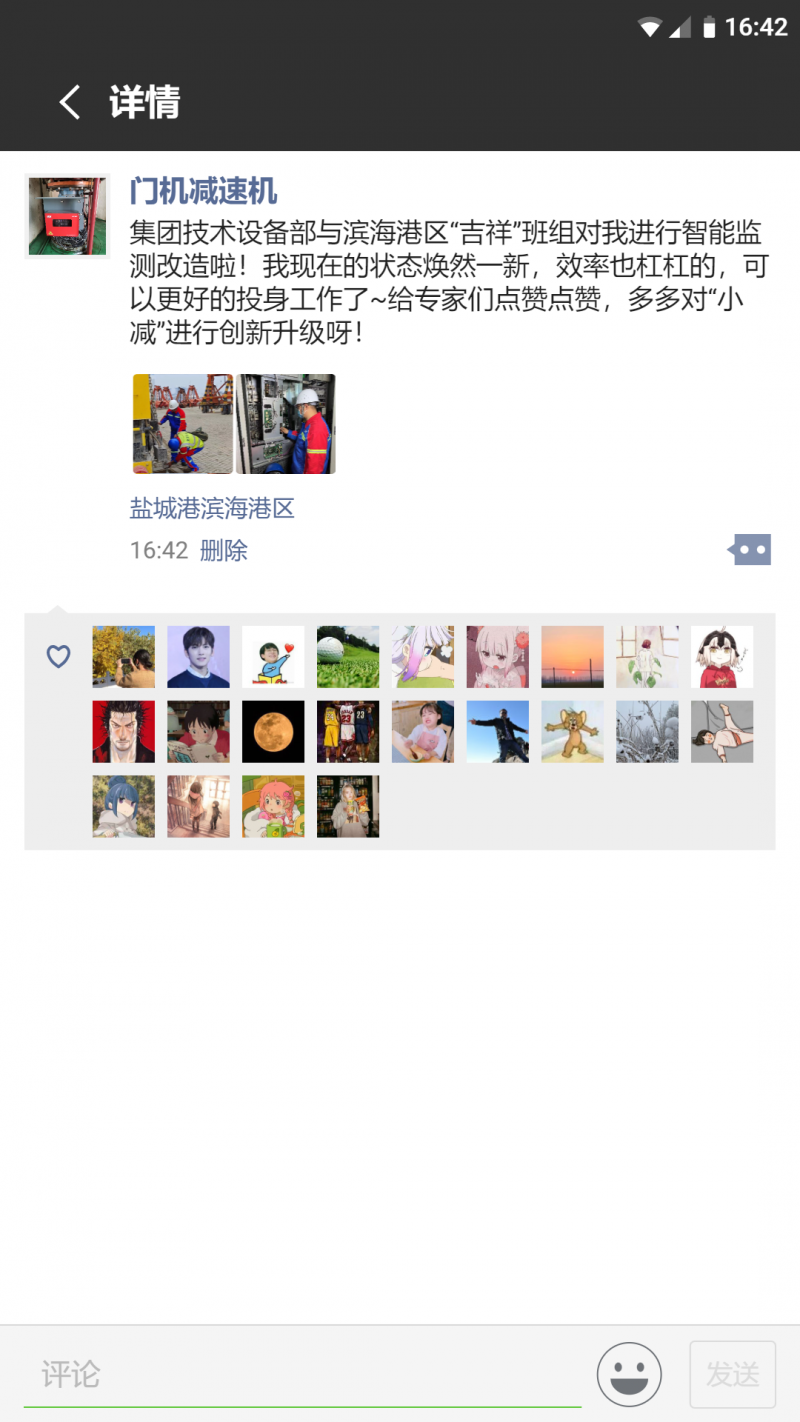Open the like and comment popup button
800x1422 pixels.
(x=750, y=549)
